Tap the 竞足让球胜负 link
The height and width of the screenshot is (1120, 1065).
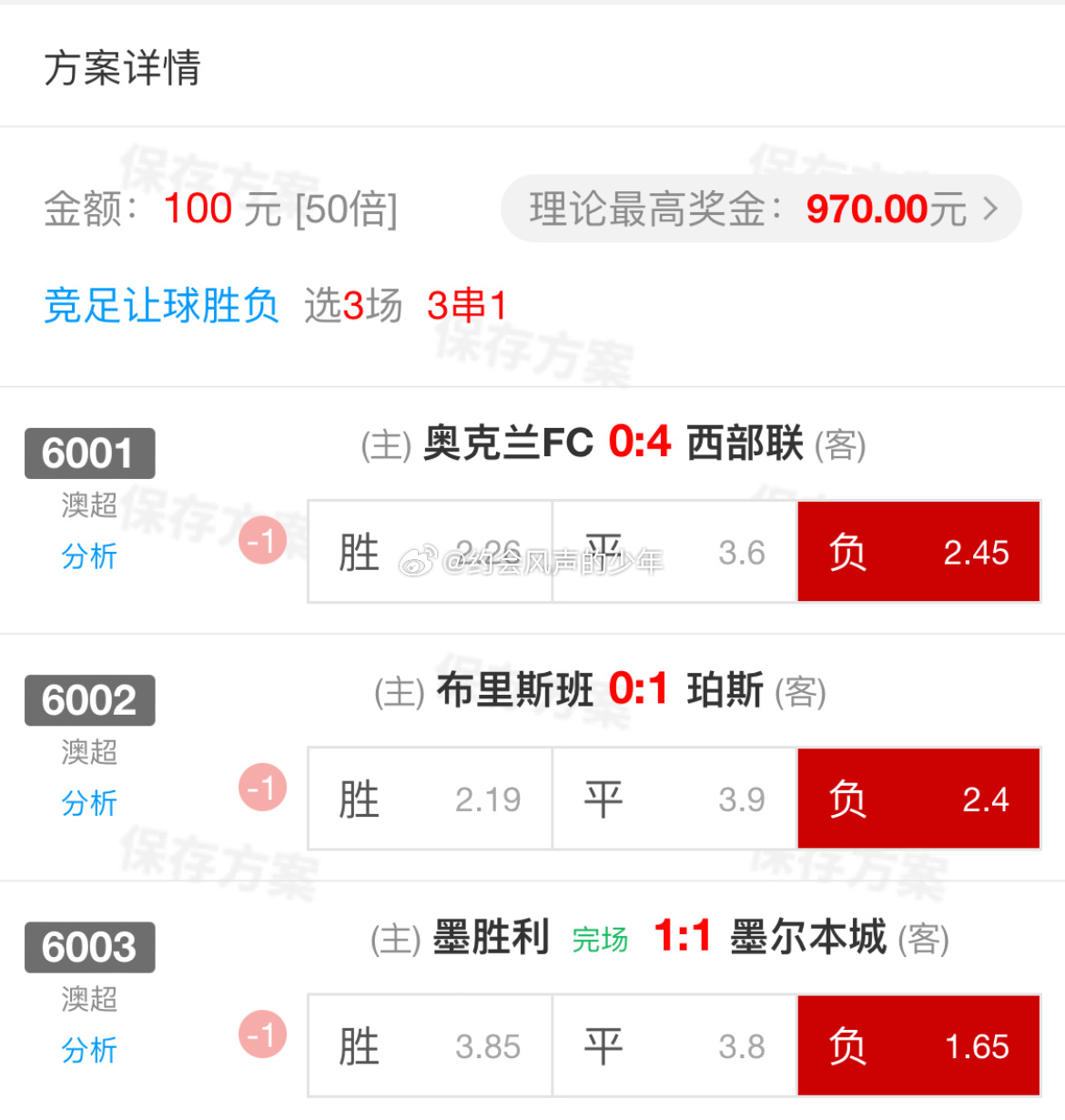pyautogui.click(x=161, y=305)
